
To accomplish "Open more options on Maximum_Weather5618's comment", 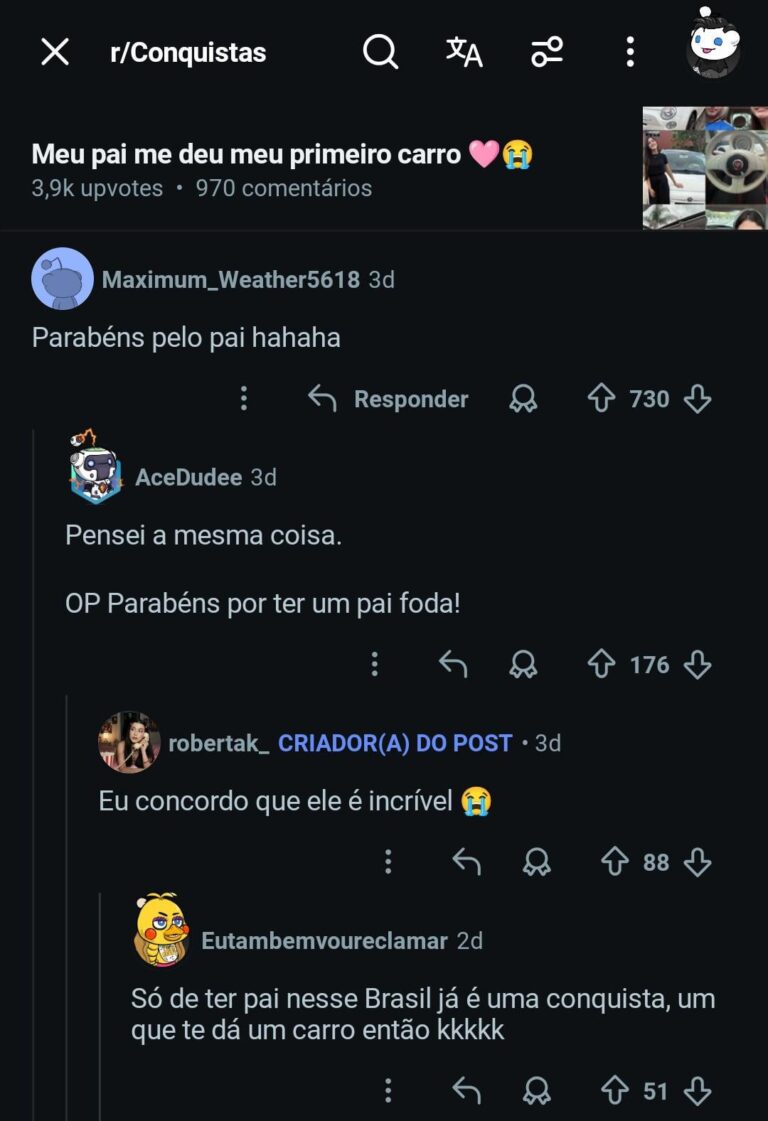I will pyautogui.click(x=243, y=399).
